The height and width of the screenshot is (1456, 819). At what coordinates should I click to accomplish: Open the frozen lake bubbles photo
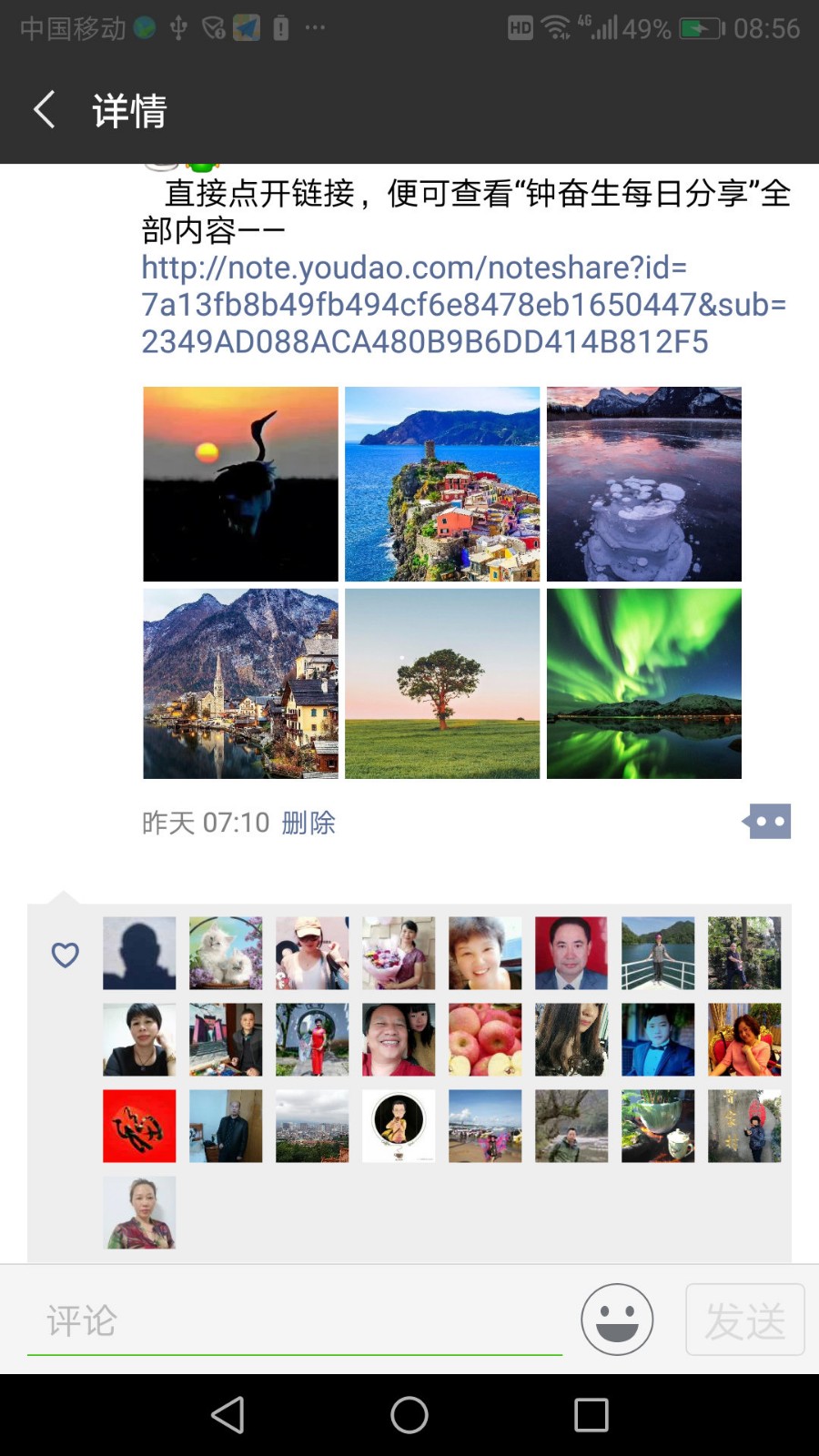[x=644, y=484]
